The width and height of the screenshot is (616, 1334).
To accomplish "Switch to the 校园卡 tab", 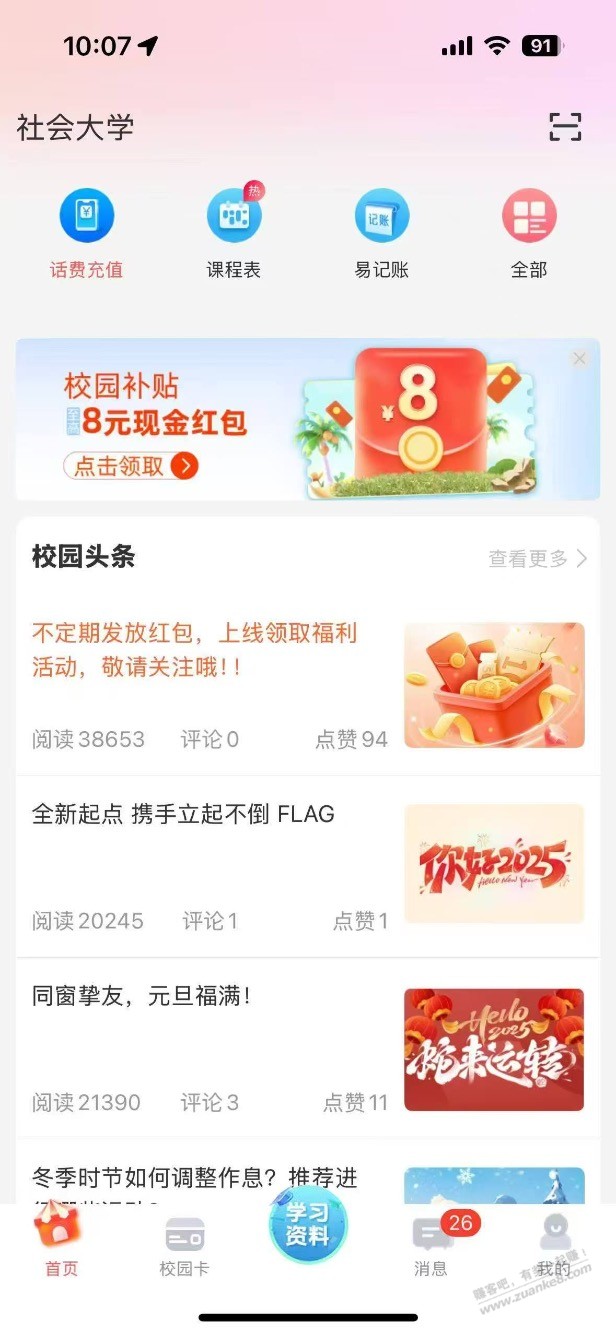I will [x=184, y=1247].
